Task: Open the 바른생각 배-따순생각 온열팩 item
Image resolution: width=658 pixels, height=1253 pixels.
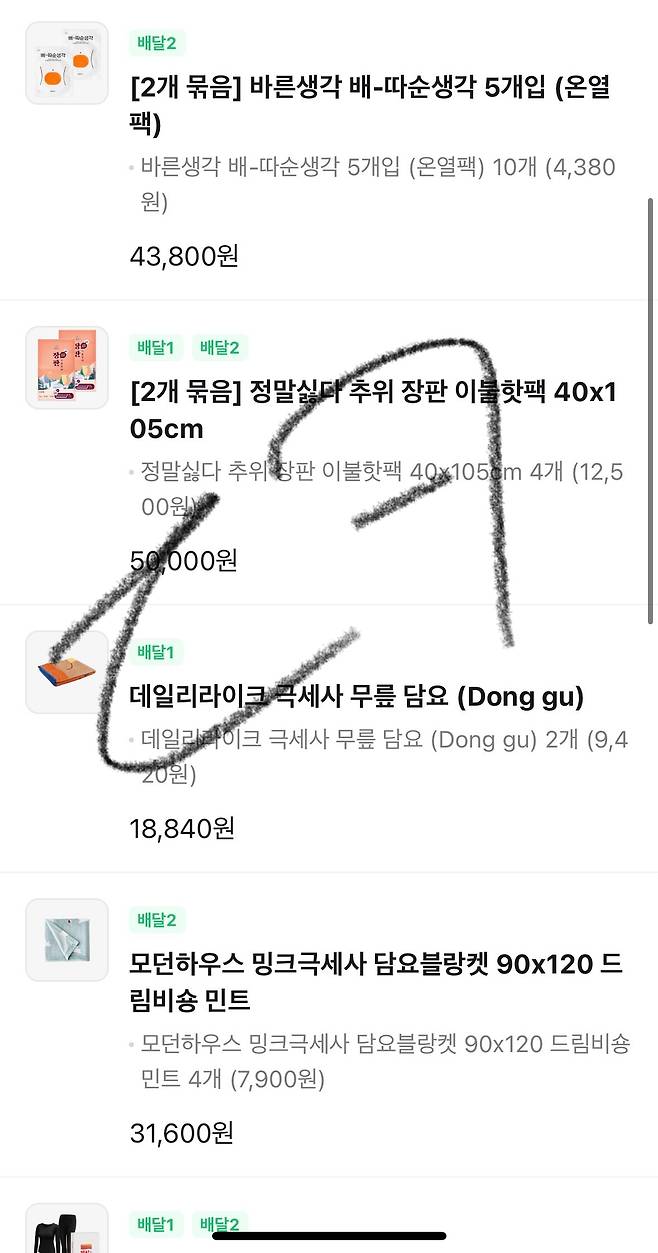Action: (370, 105)
